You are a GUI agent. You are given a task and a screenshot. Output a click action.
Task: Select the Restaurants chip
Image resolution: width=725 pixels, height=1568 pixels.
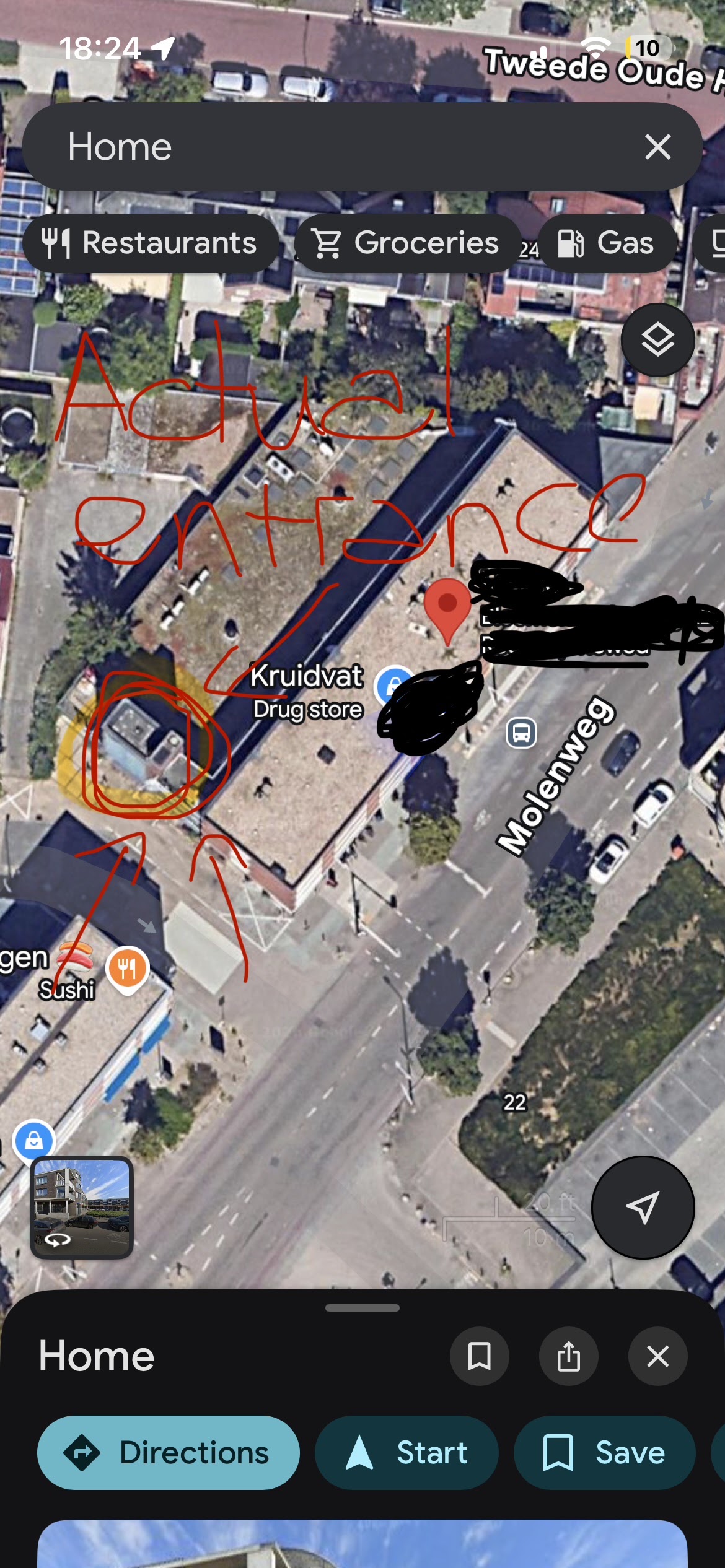click(150, 243)
